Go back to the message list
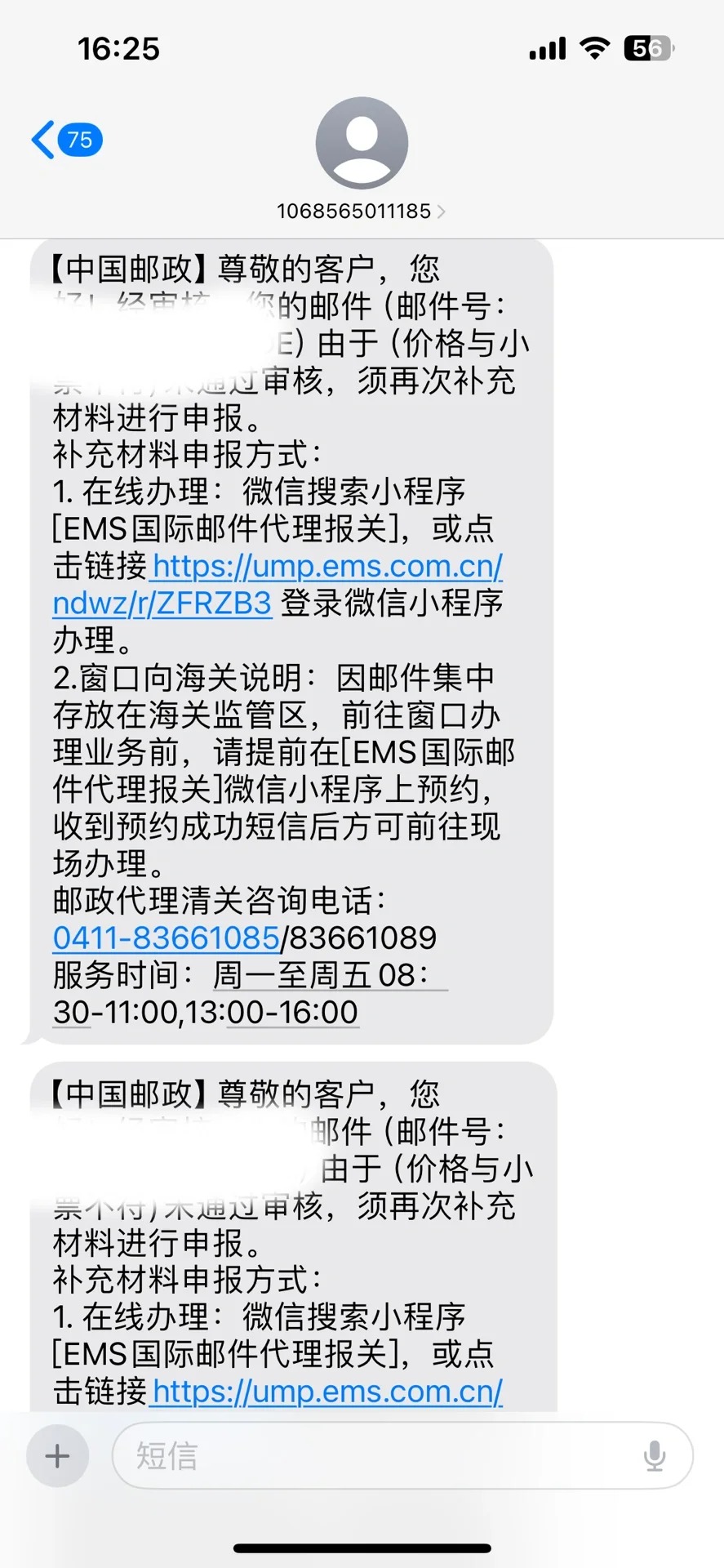 [x=65, y=140]
